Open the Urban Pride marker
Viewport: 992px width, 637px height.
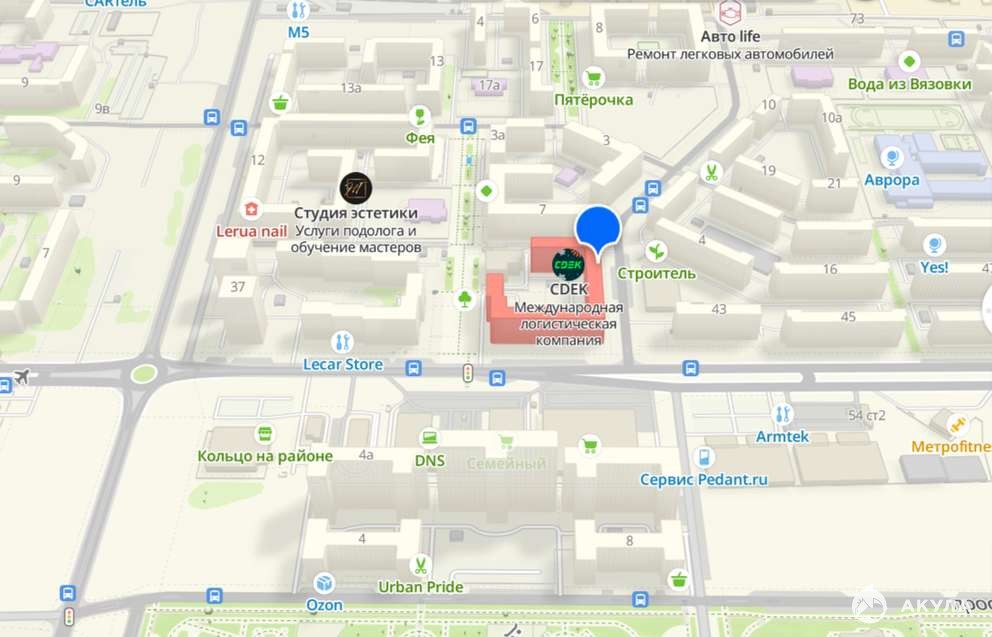click(420, 564)
